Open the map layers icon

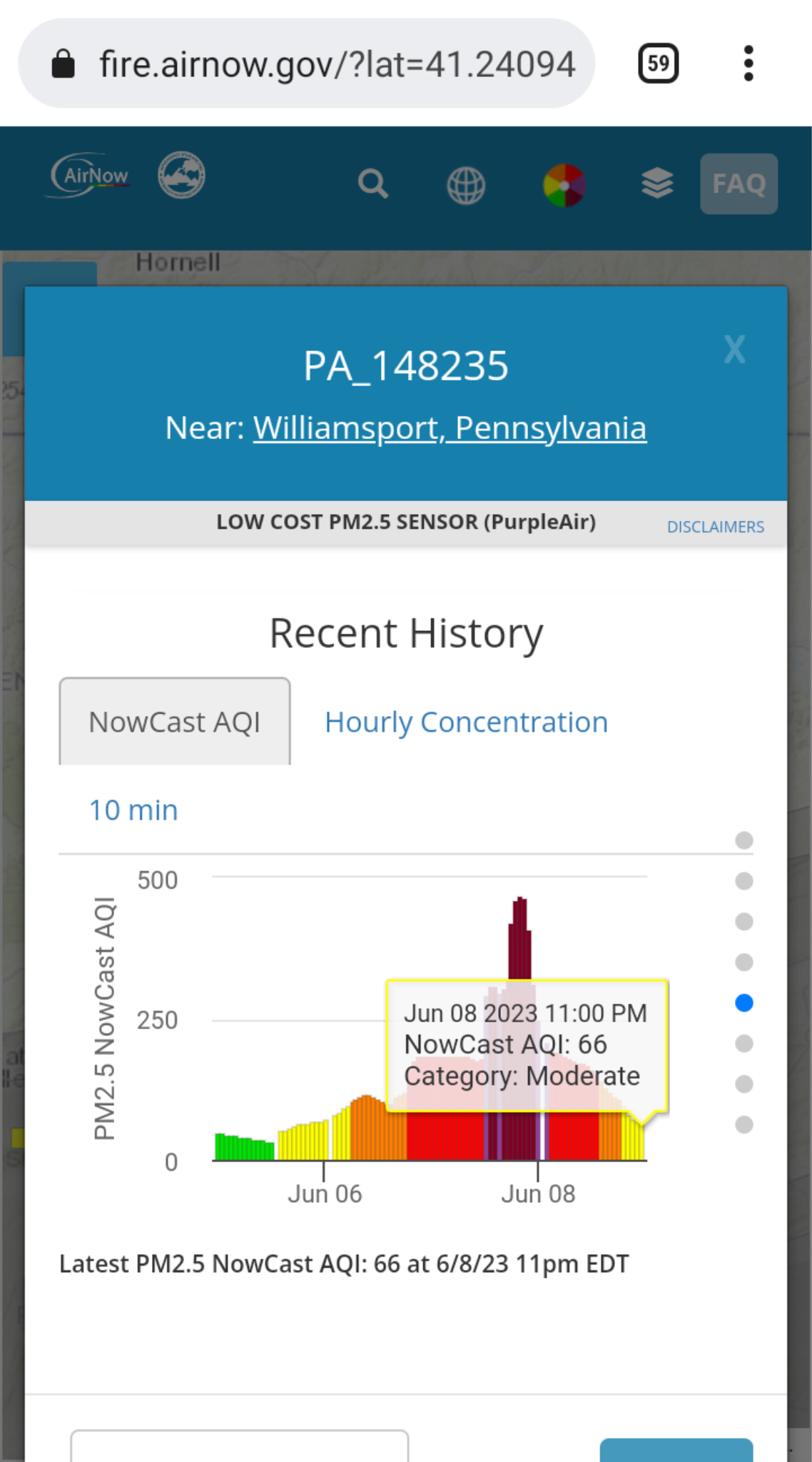click(657, 184)
